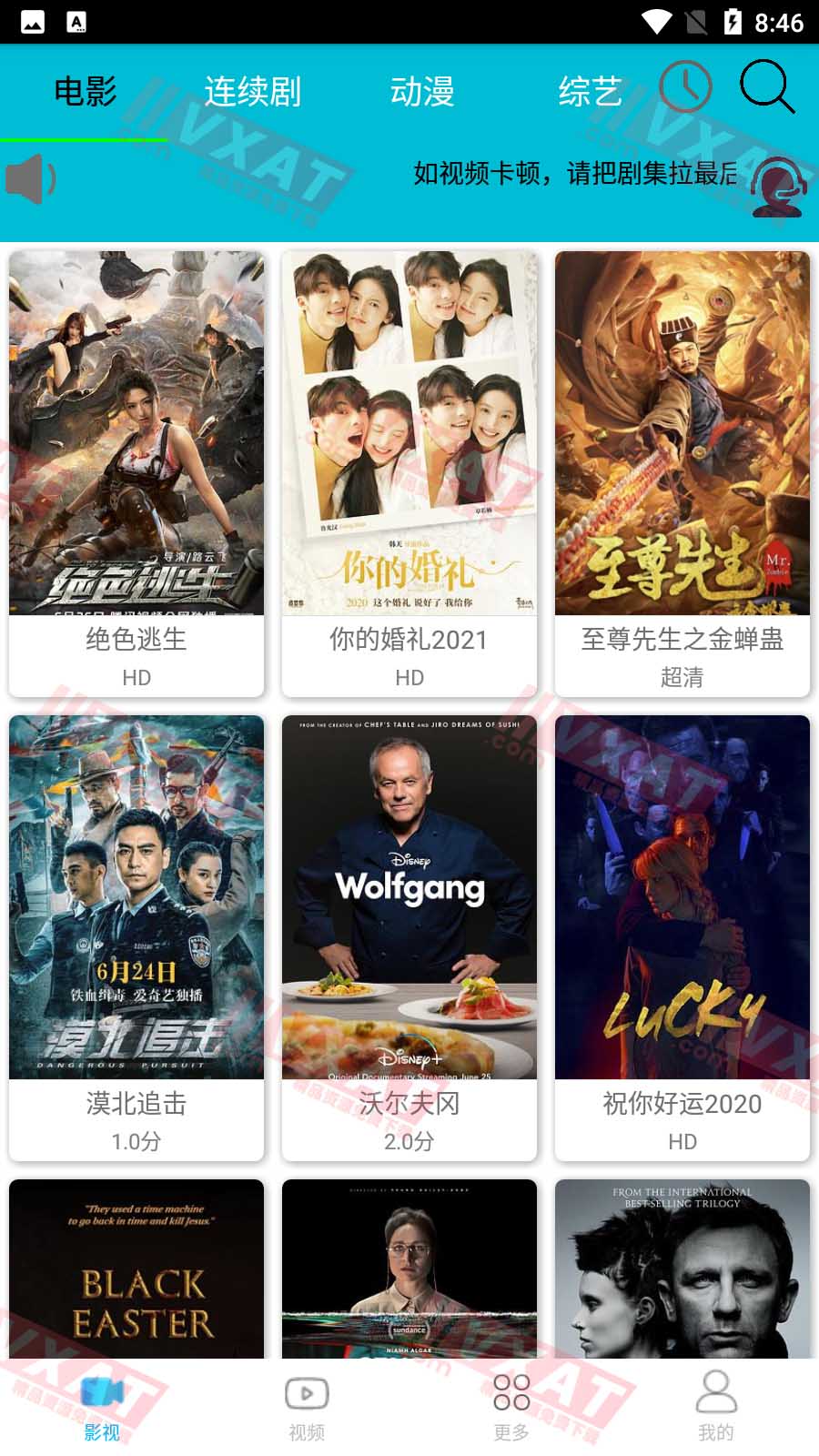
Task: Tap the speaker announcement icon
Action: [x=31, y=179]
